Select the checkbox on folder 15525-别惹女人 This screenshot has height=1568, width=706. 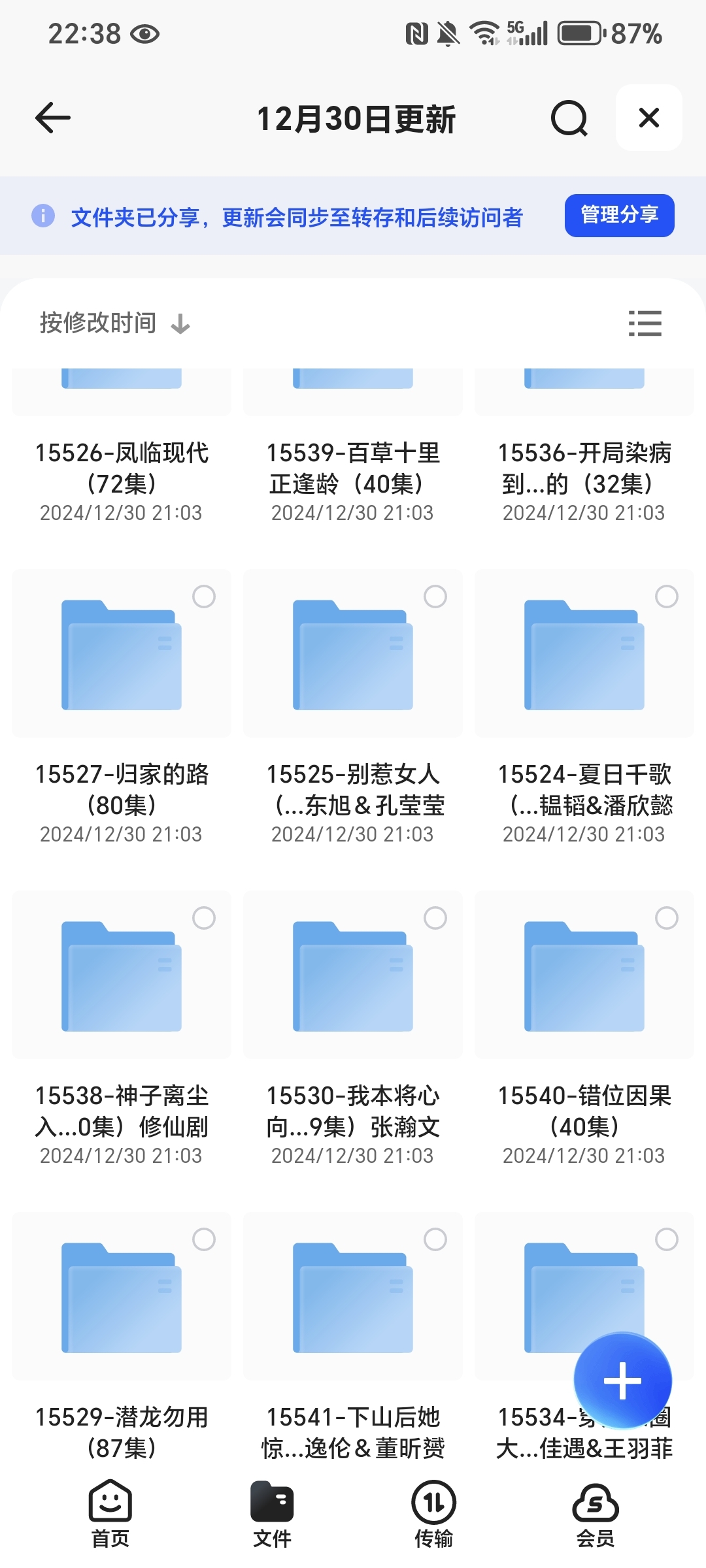coord(435,596)
